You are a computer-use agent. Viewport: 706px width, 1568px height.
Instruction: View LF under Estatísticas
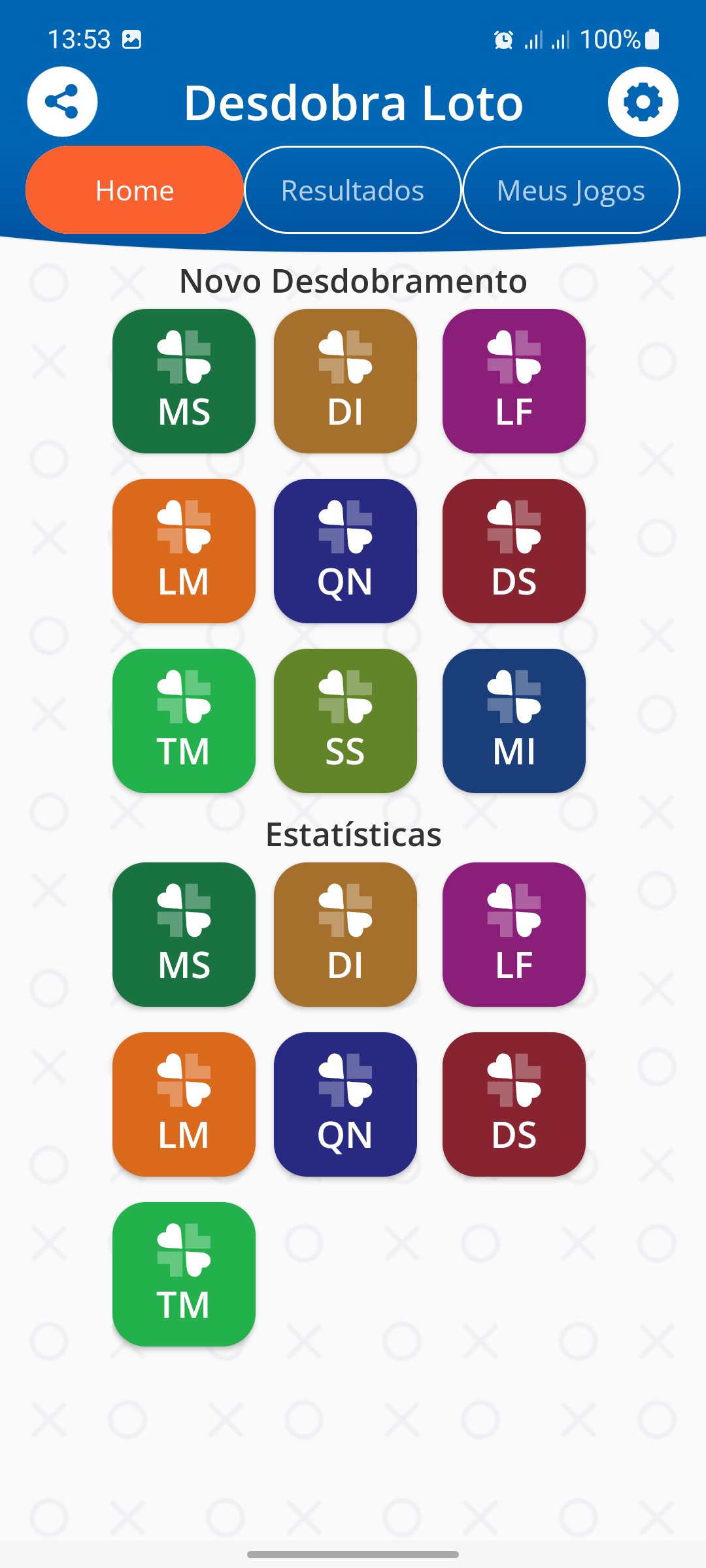point(514,934)
